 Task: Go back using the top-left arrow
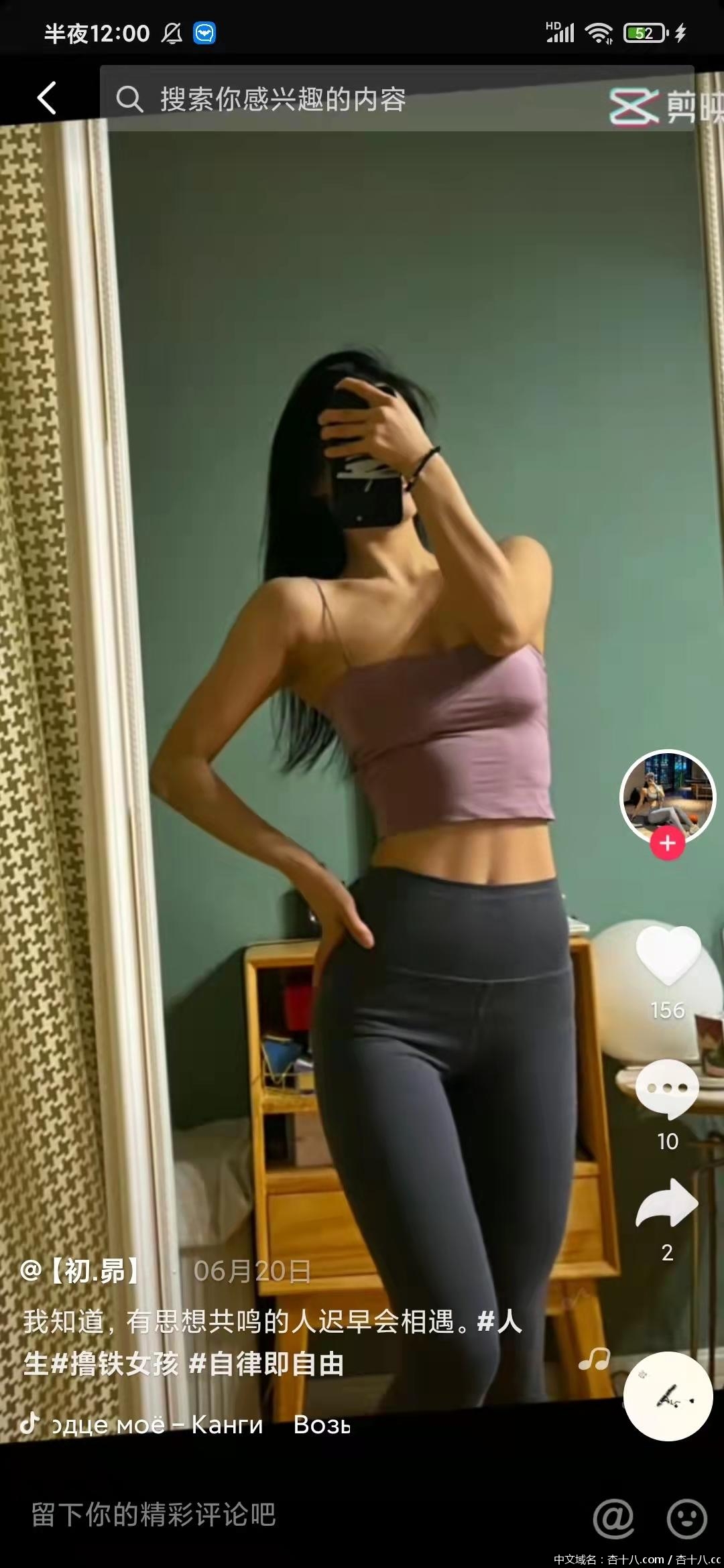pyautogui.click(x=46, y=99)
